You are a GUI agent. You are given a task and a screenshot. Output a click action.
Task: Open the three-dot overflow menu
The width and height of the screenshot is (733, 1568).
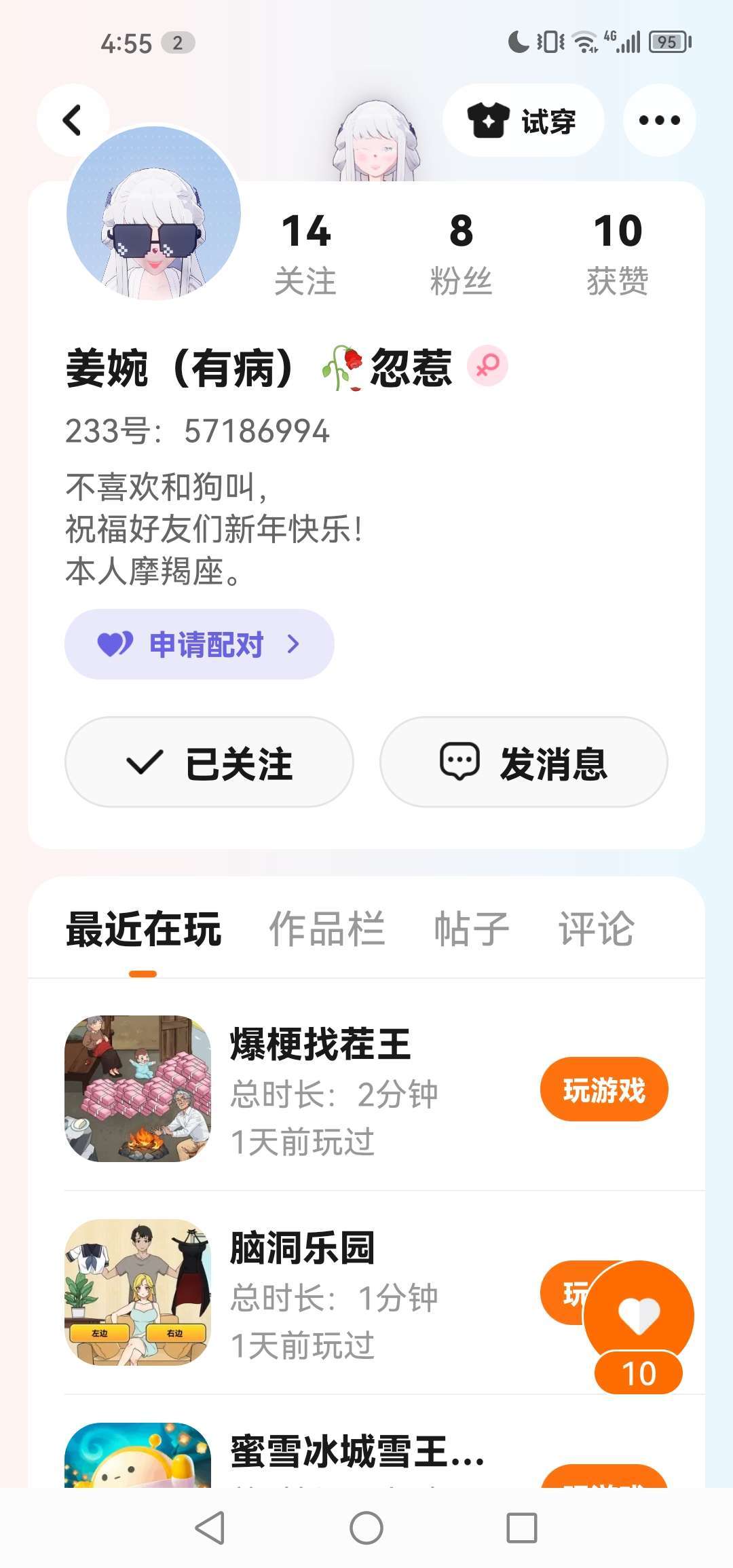pyautogui.click(x=659, y=121)
